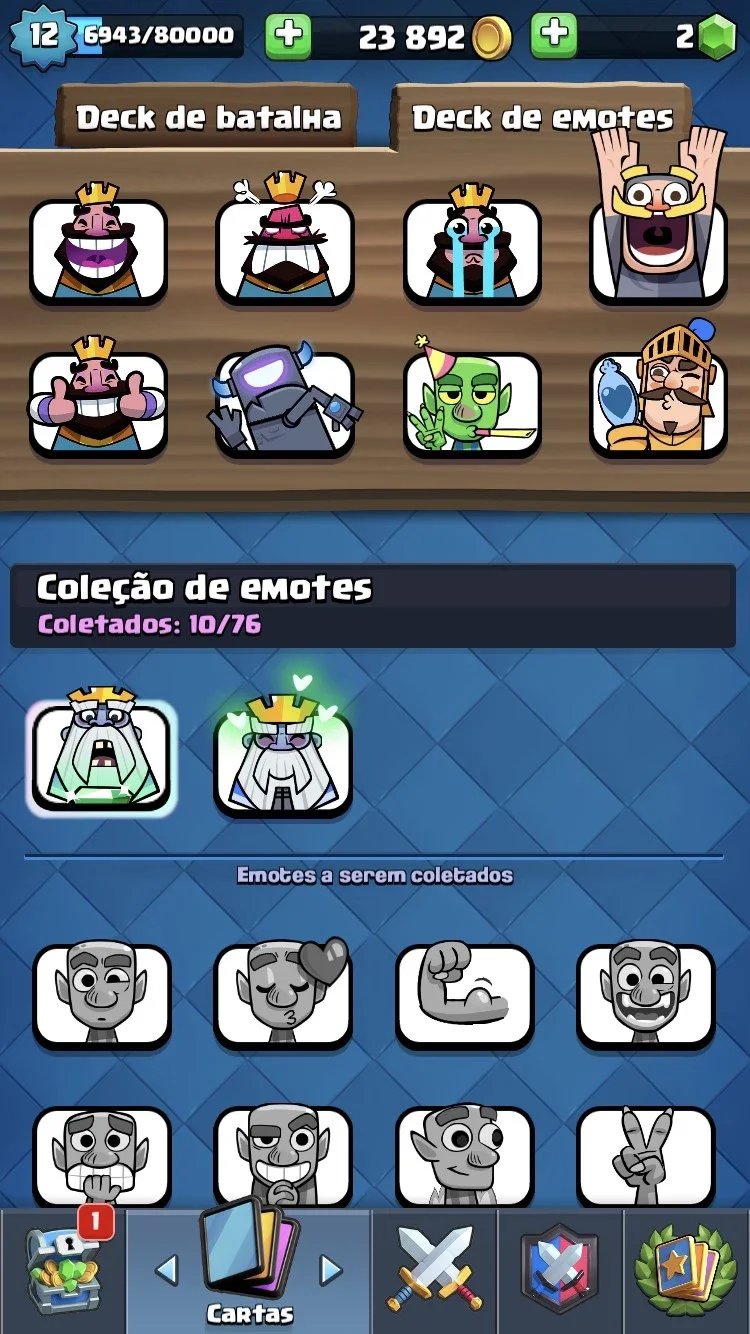Viewport: 750px width, 1334px height.
Task: View the locked flexing arm emote
Action: coord(464,994)
